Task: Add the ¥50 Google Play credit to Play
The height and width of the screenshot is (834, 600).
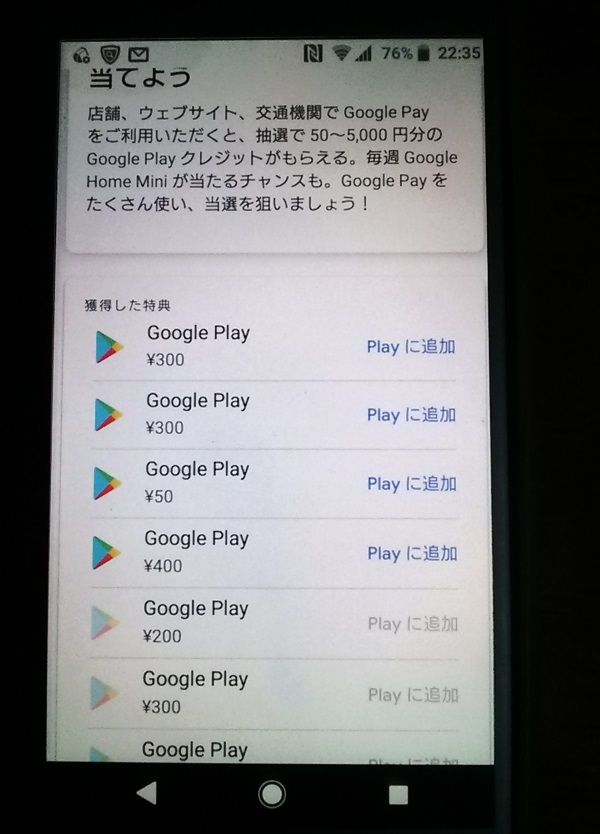Action: click(x=411, y=484)
